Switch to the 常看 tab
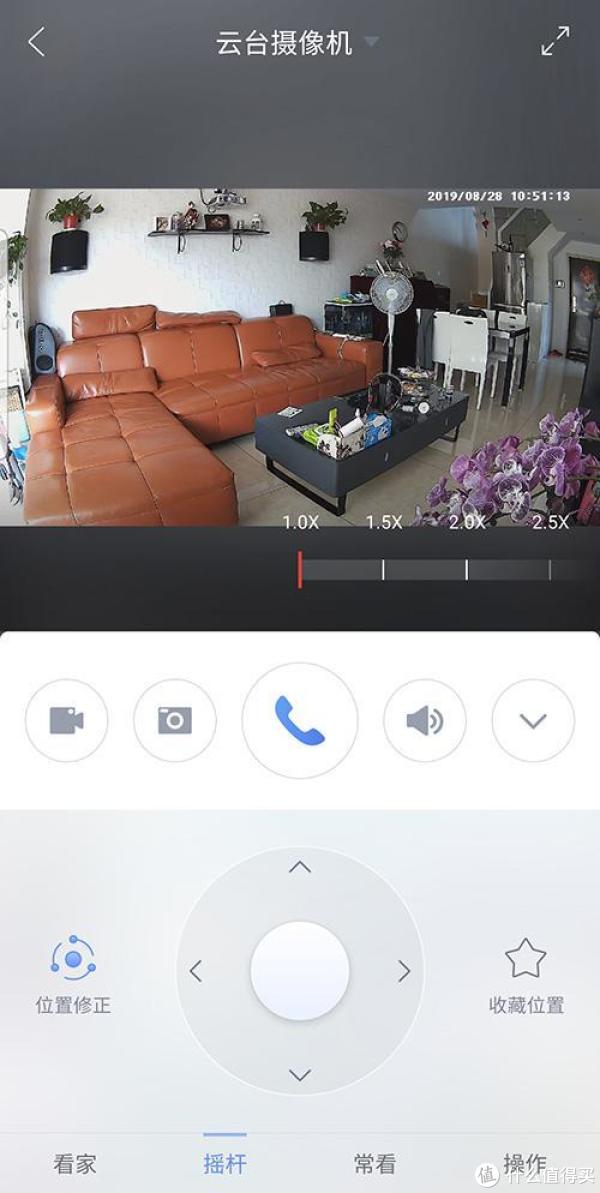Image resolution: width=600 pixels, height=1193 pixels. tap(375, 1164)
